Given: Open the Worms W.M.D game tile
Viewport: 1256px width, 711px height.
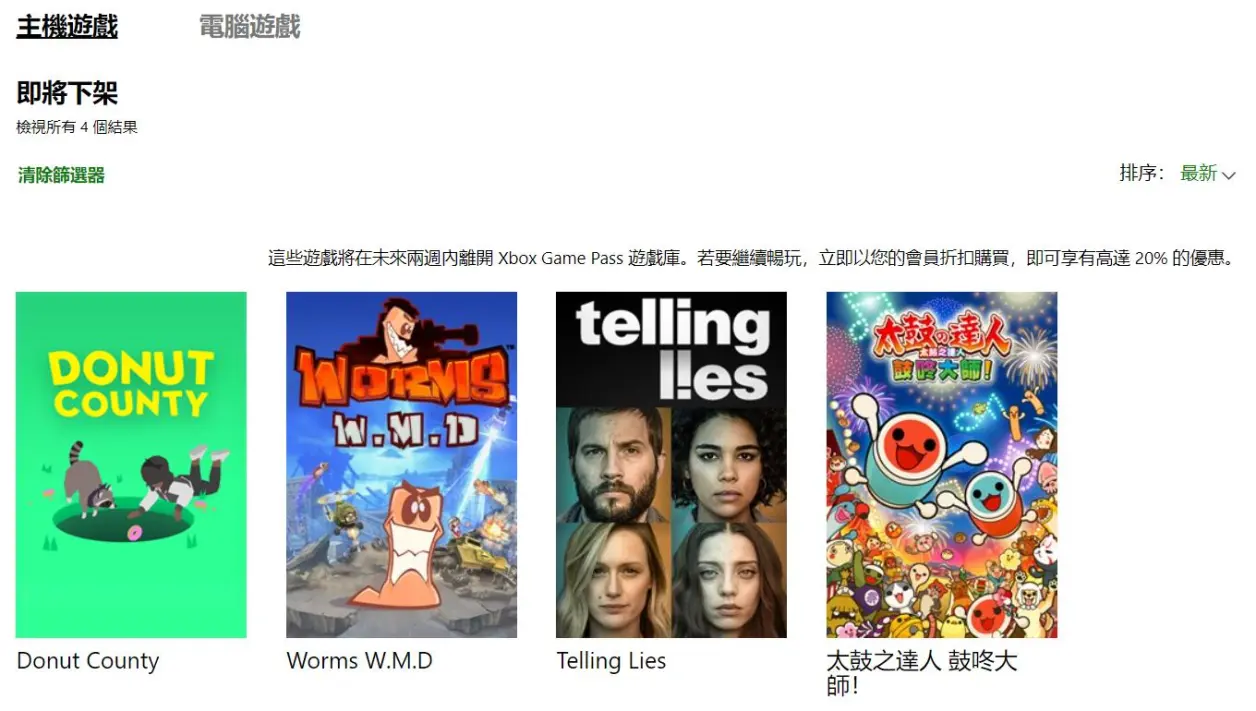Looking at the screenshot, I should pyautogui.click(x=401, y=465).
